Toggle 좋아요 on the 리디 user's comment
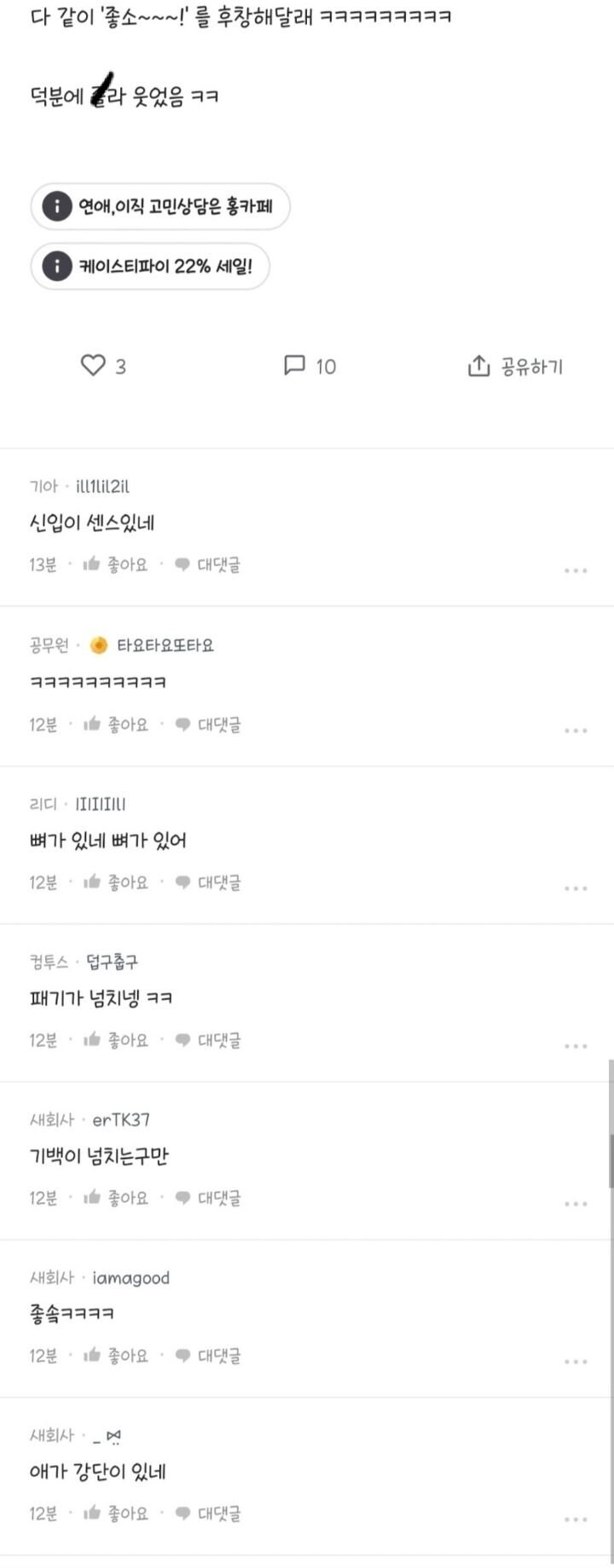The width and height of the screenshot is (614, 1568). pos(92,882)
